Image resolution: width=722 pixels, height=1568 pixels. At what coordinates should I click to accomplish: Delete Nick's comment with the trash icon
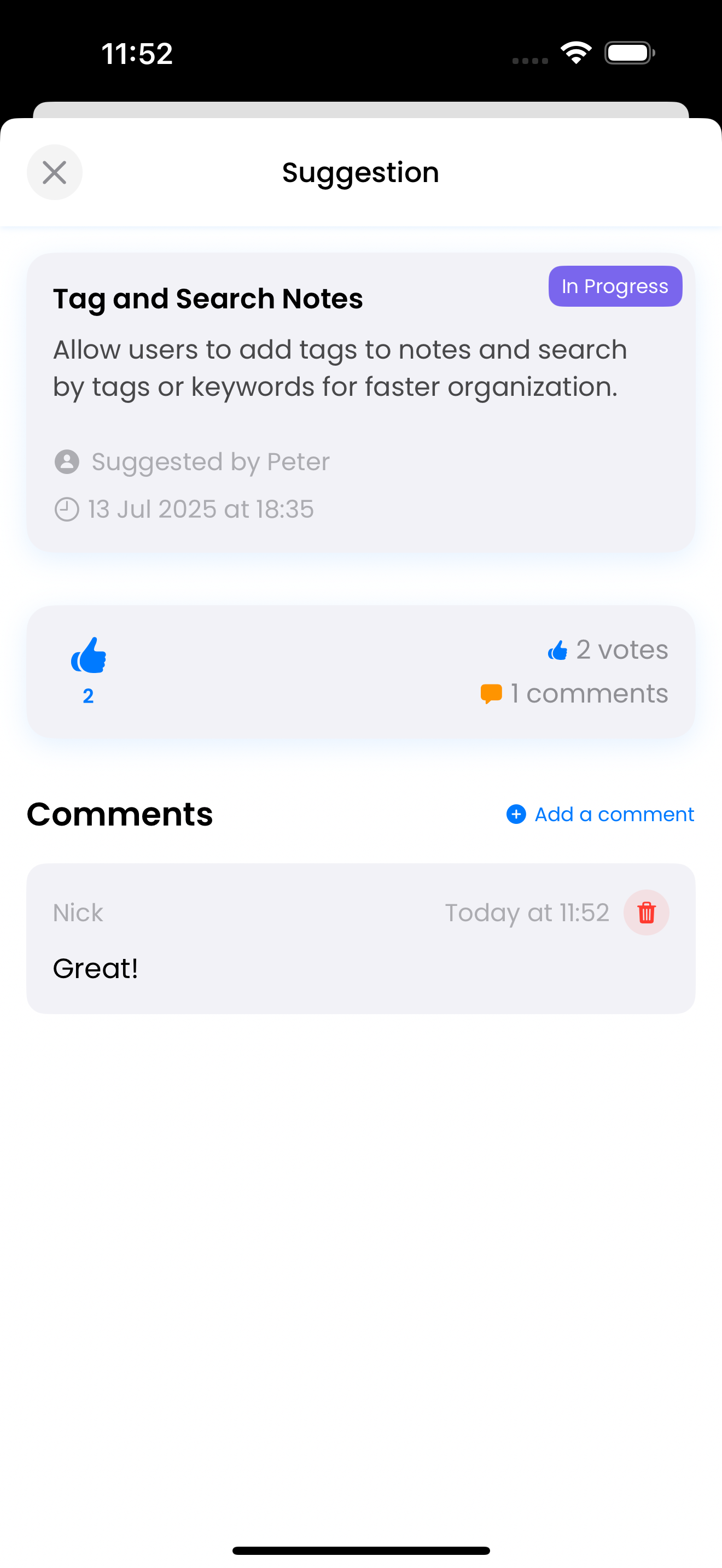[x=647, y=912]
